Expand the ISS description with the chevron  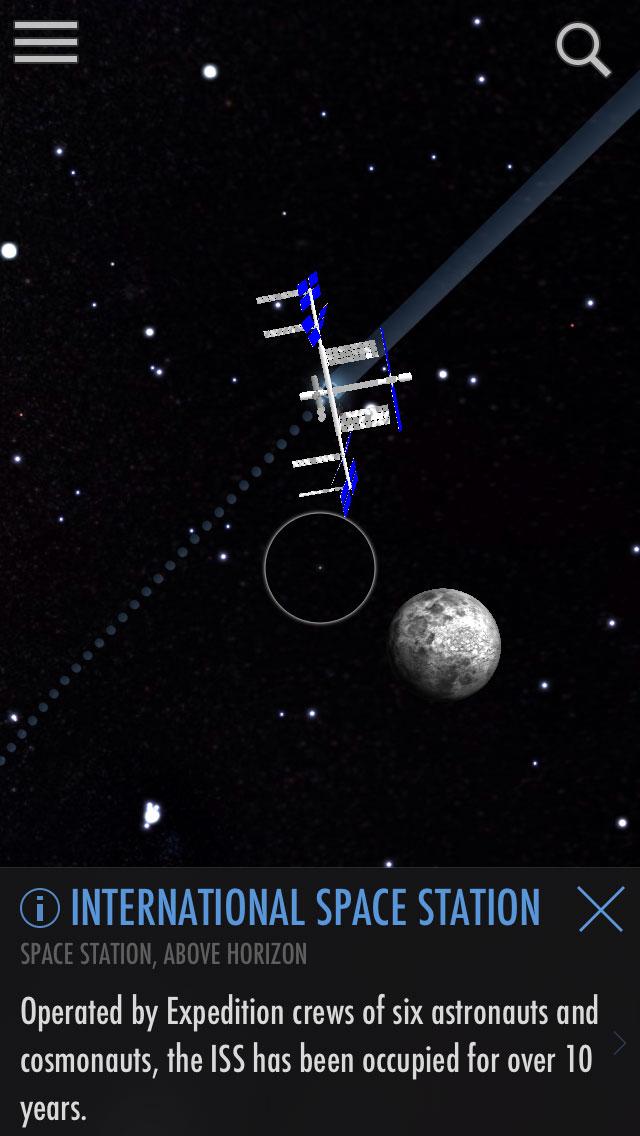(619, 1043)
